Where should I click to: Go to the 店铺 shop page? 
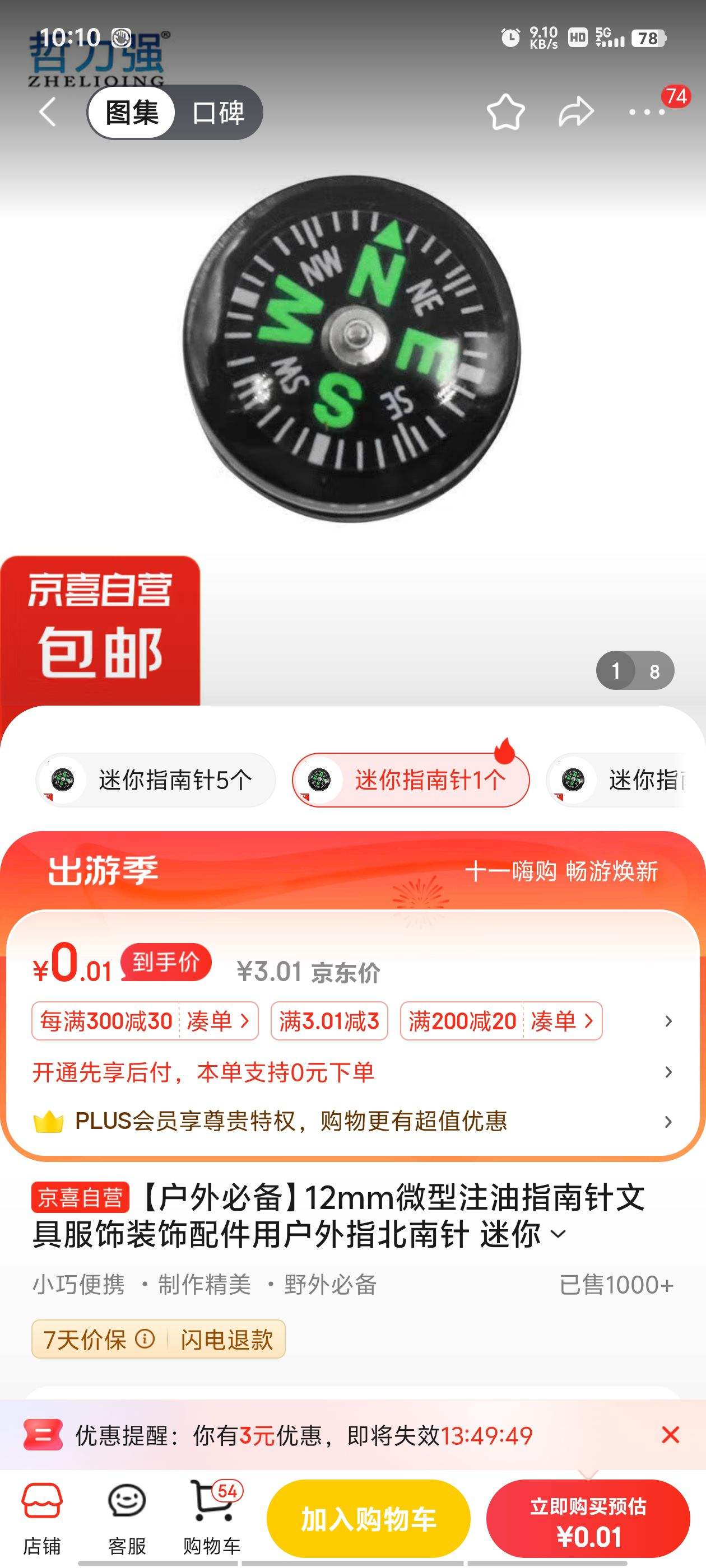[x=42, y=1517]
